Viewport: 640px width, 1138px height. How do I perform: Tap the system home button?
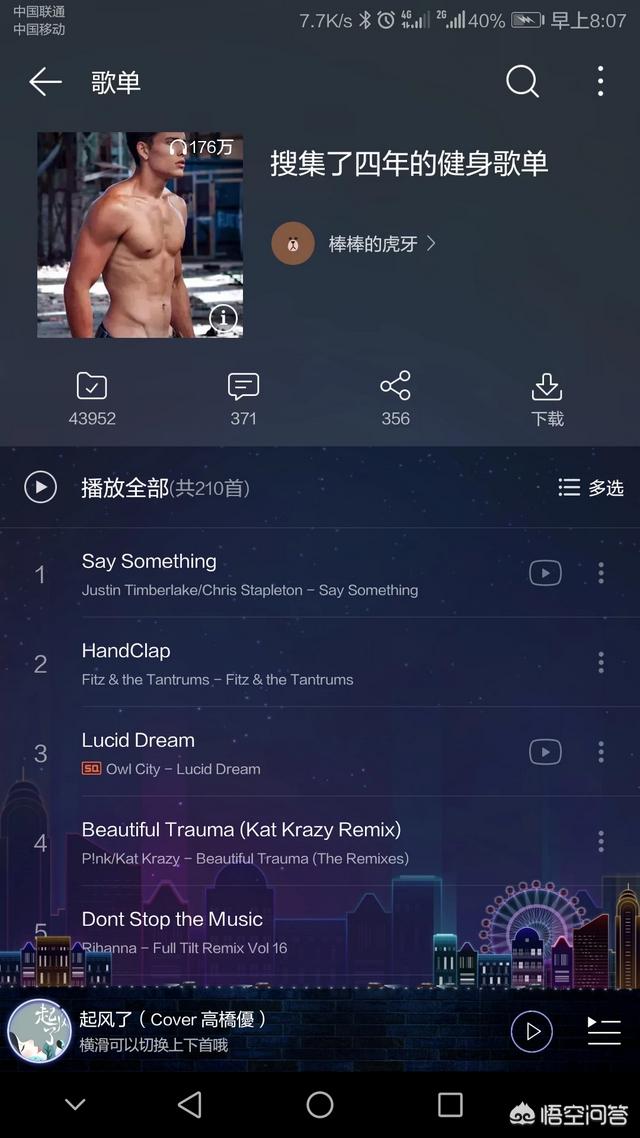tap(320, 1104)
